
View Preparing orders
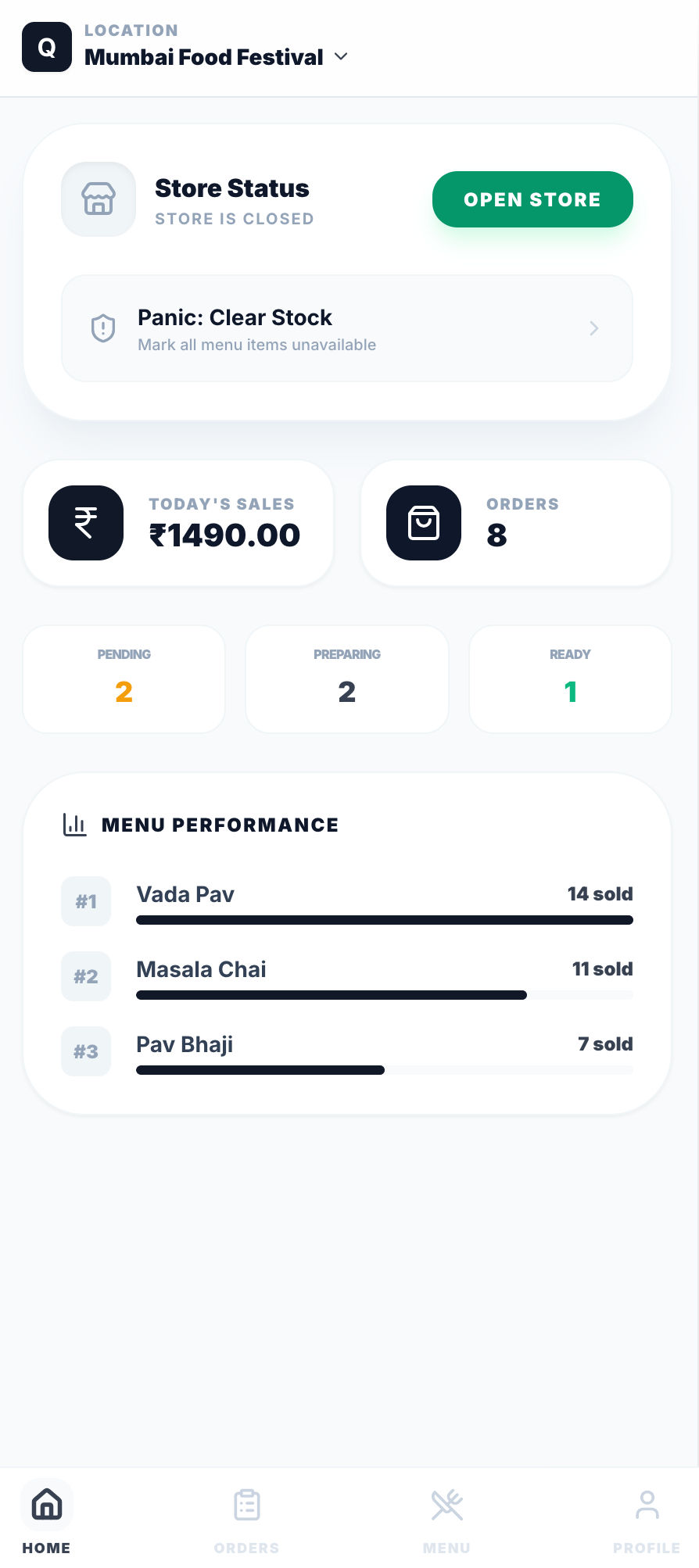347,678
